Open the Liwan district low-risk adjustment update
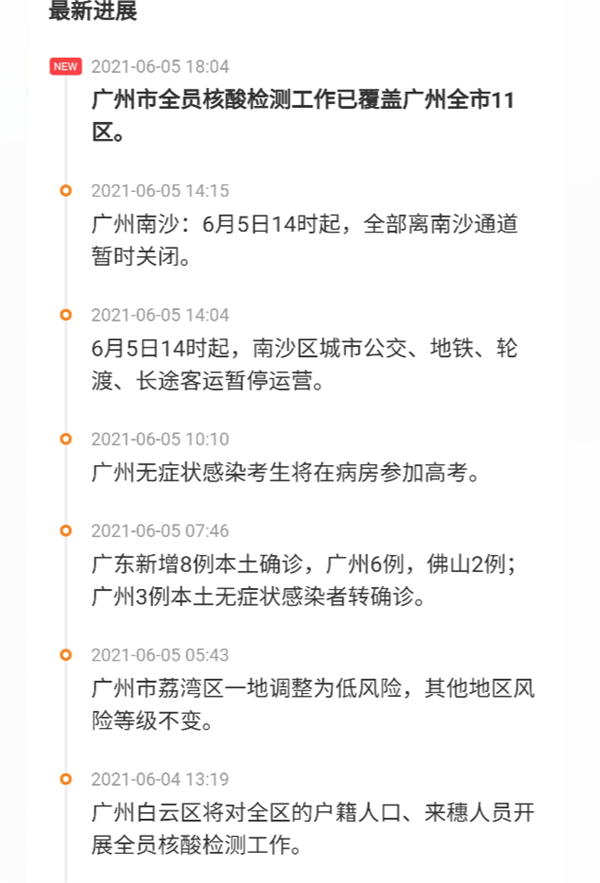This screenshot has height=883, width=600. point(300,704)
